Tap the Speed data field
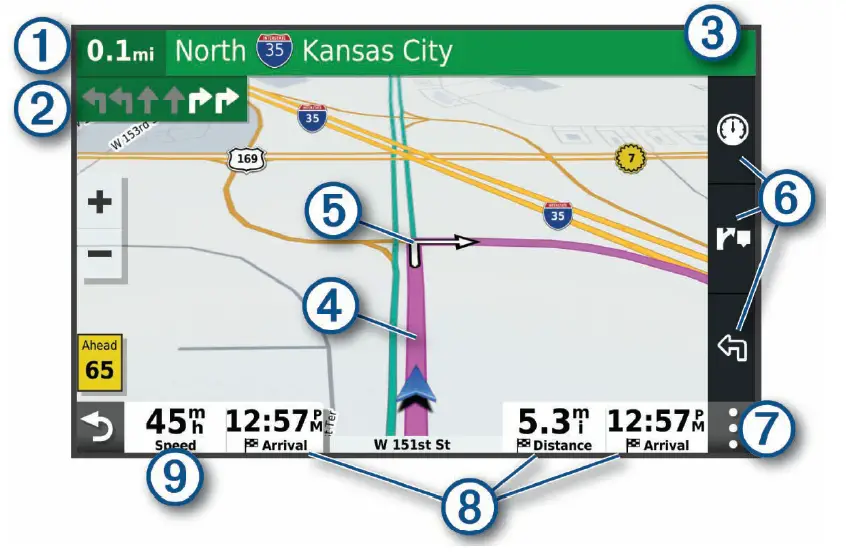The image size is (846, 552). click(x=174, y=429)
